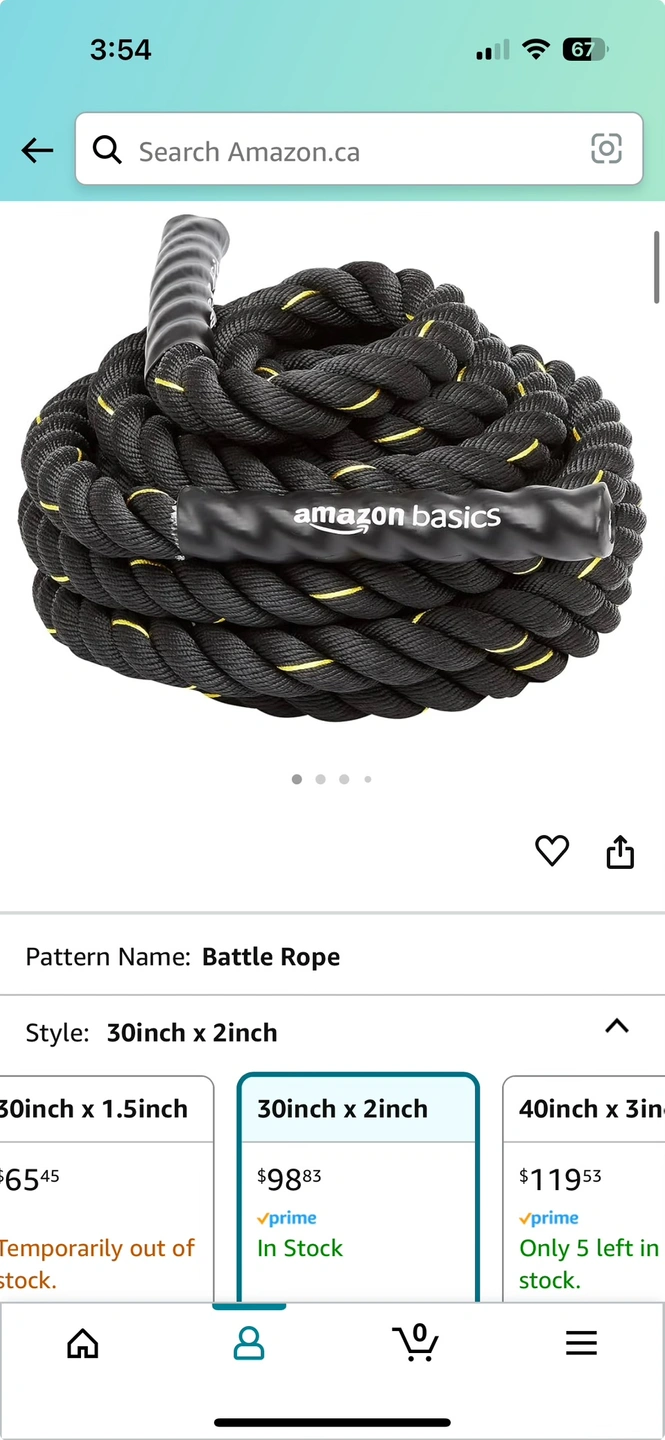The width and height of the screenshot is (665, 1440).
Task: Open the shopping cart tab
Action: (415, 1343)
